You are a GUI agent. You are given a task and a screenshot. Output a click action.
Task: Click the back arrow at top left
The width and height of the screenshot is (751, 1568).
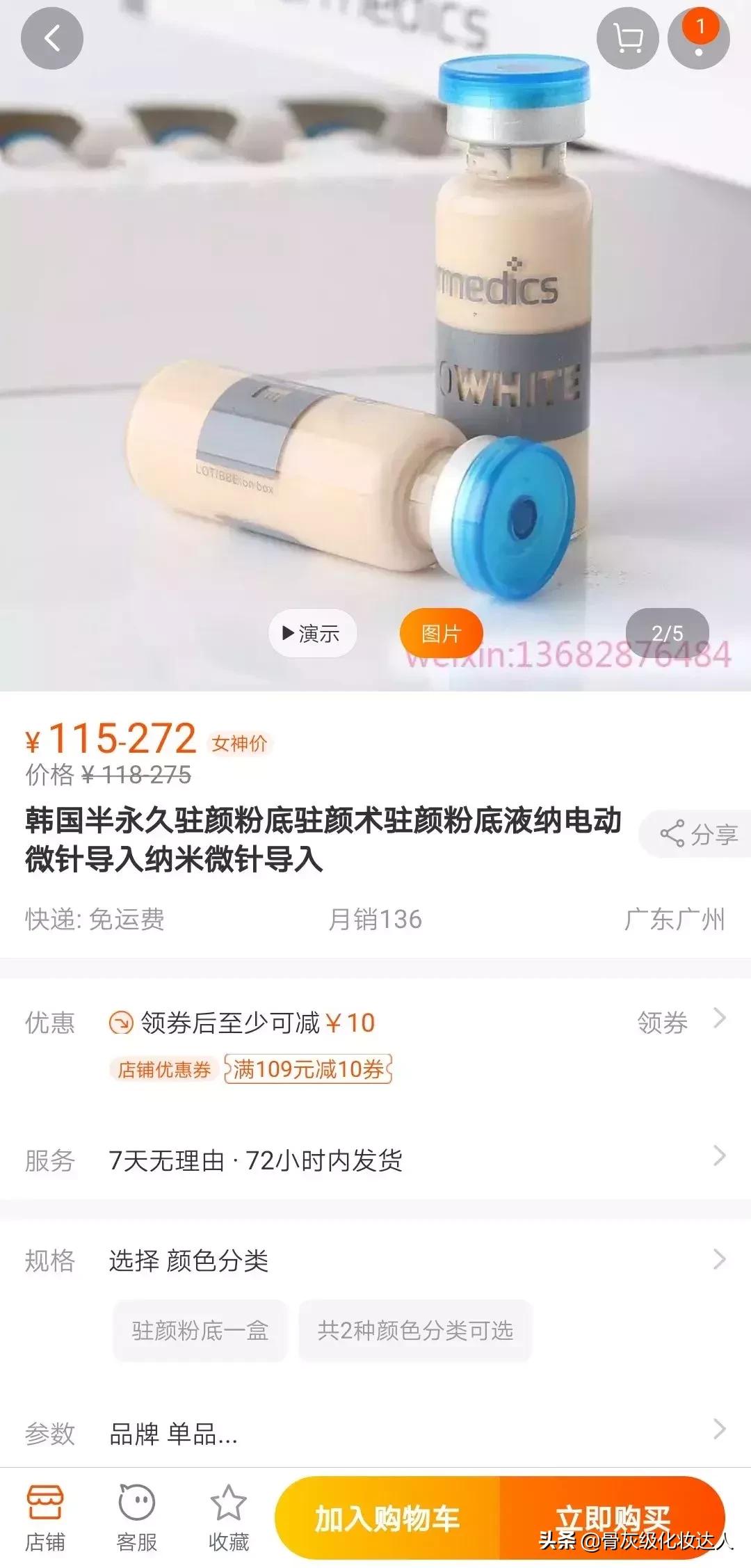(x=52, y=40)
